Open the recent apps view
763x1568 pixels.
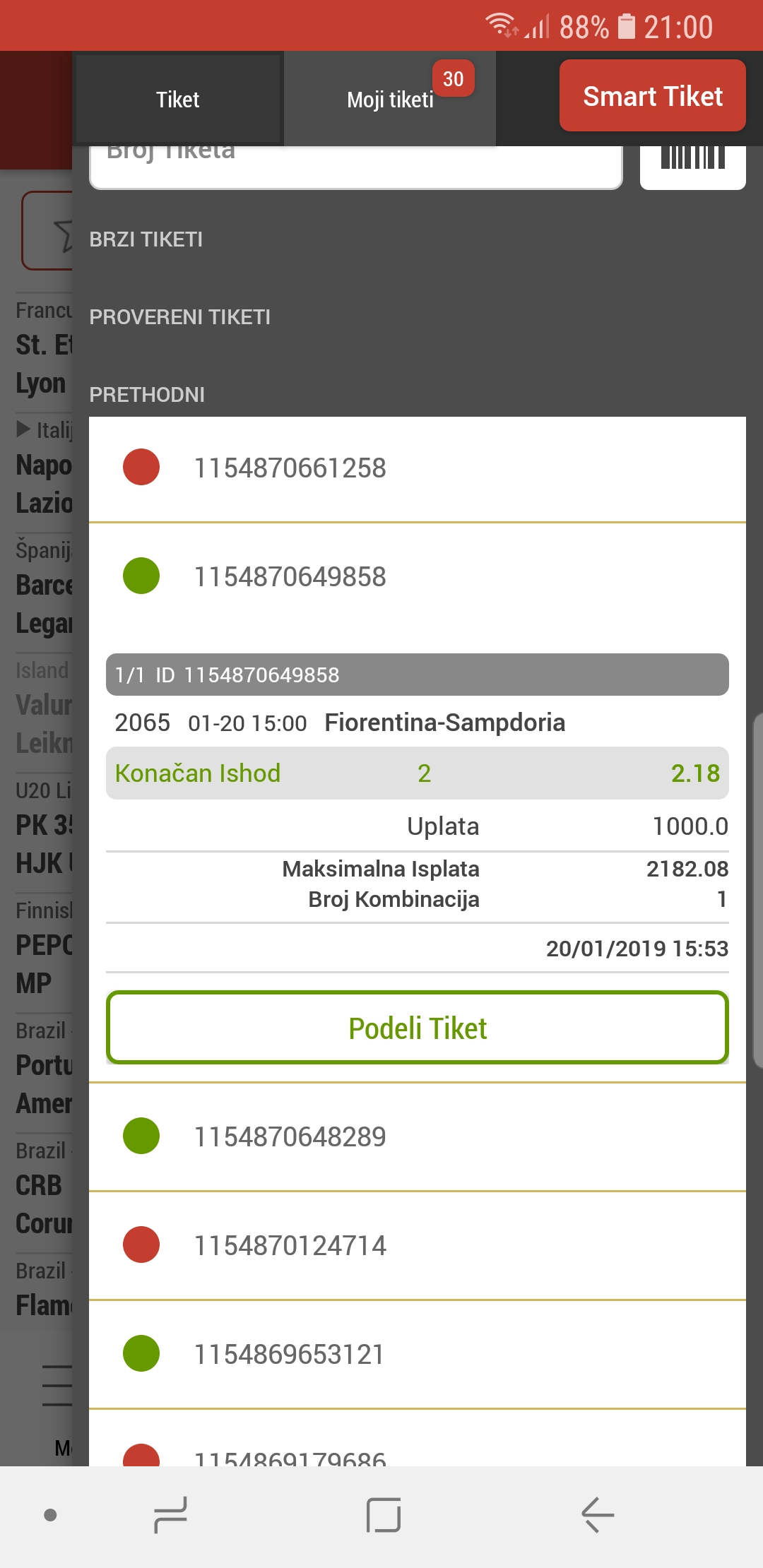[170, 1515]
